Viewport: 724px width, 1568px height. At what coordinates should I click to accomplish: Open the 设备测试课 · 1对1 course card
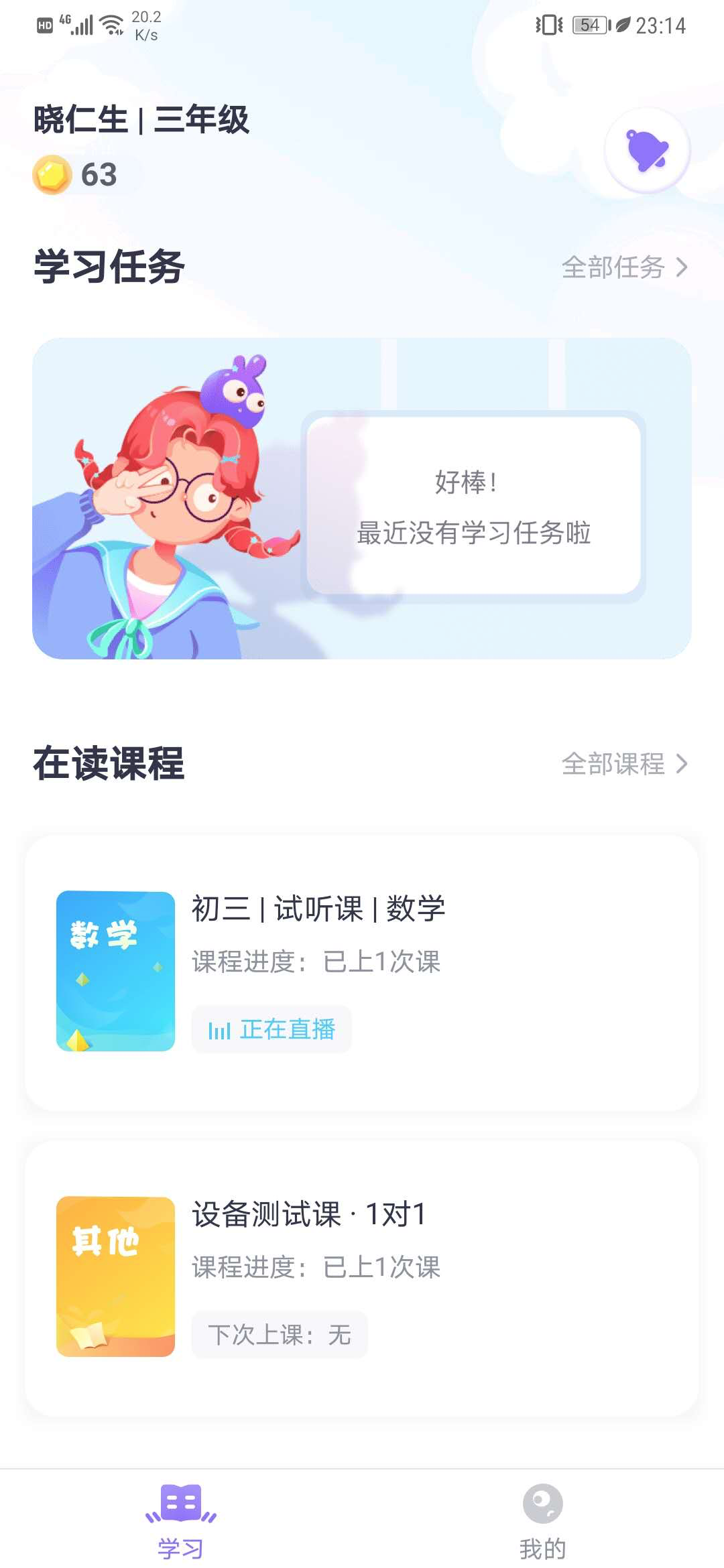pyautogui.click(x=362, y=1277)
